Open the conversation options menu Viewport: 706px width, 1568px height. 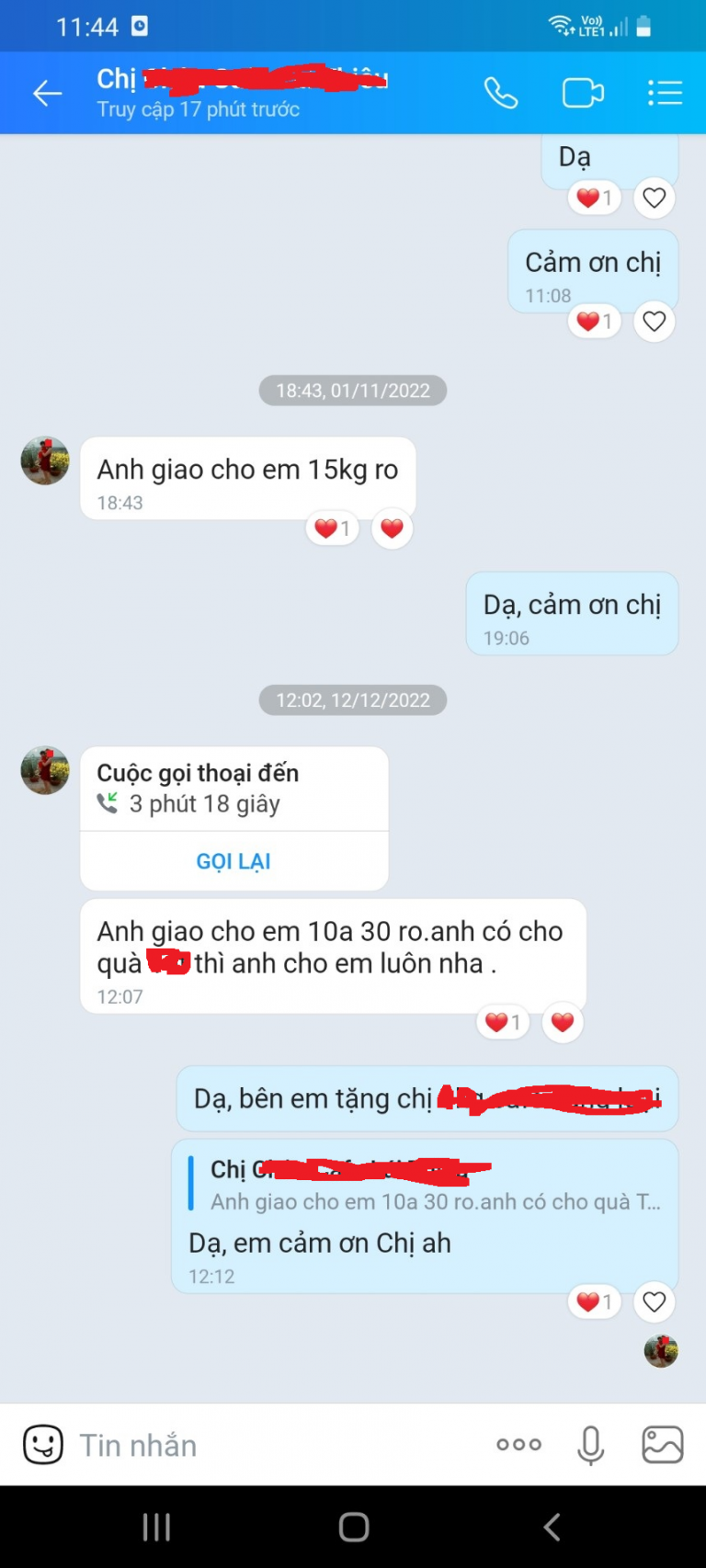tap(665, 93)
